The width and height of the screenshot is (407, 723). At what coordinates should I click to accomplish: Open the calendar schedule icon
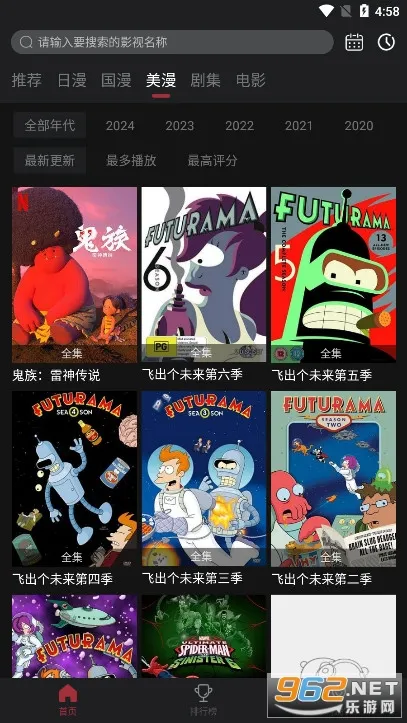354,42
